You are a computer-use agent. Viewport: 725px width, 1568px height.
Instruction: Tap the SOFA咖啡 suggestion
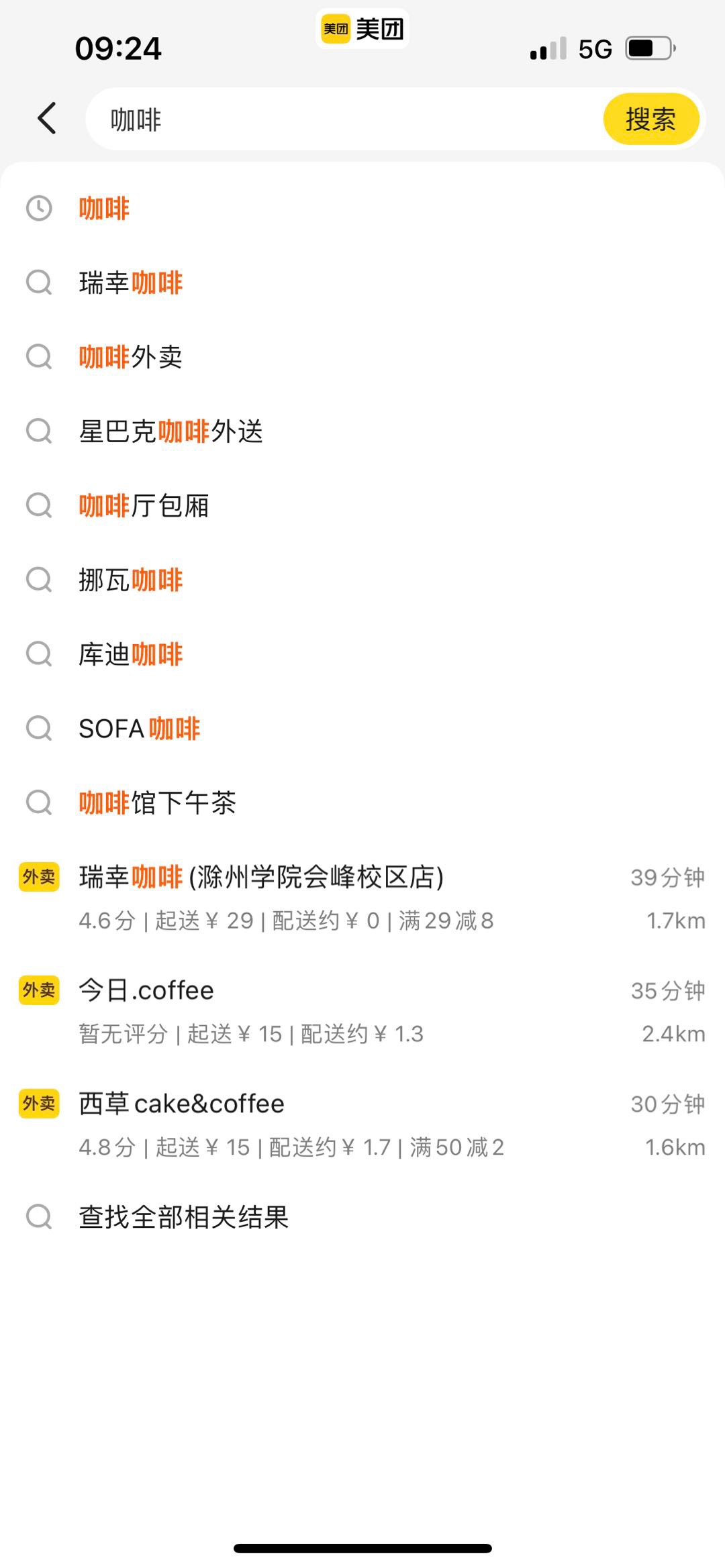point(362,729)
